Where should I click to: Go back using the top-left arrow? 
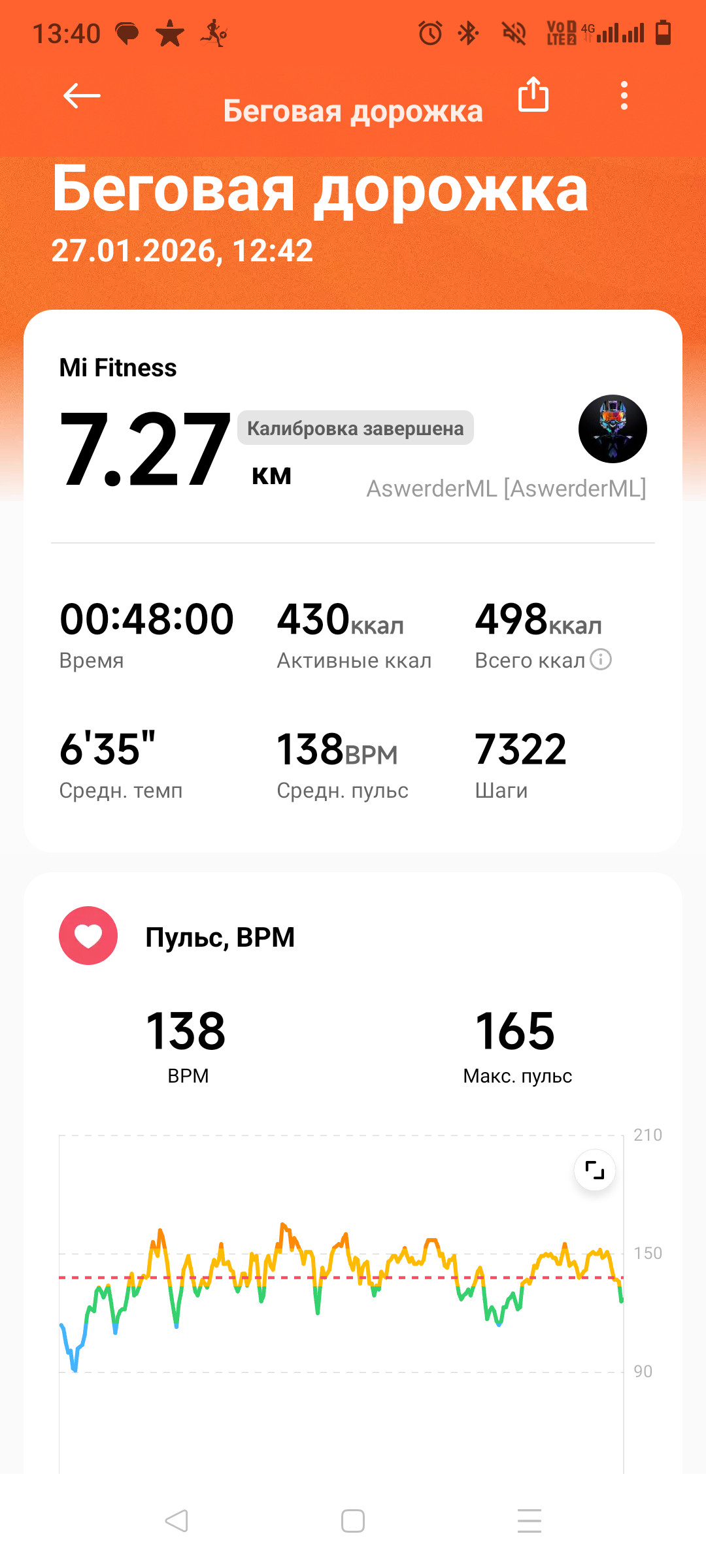point(82,95)
